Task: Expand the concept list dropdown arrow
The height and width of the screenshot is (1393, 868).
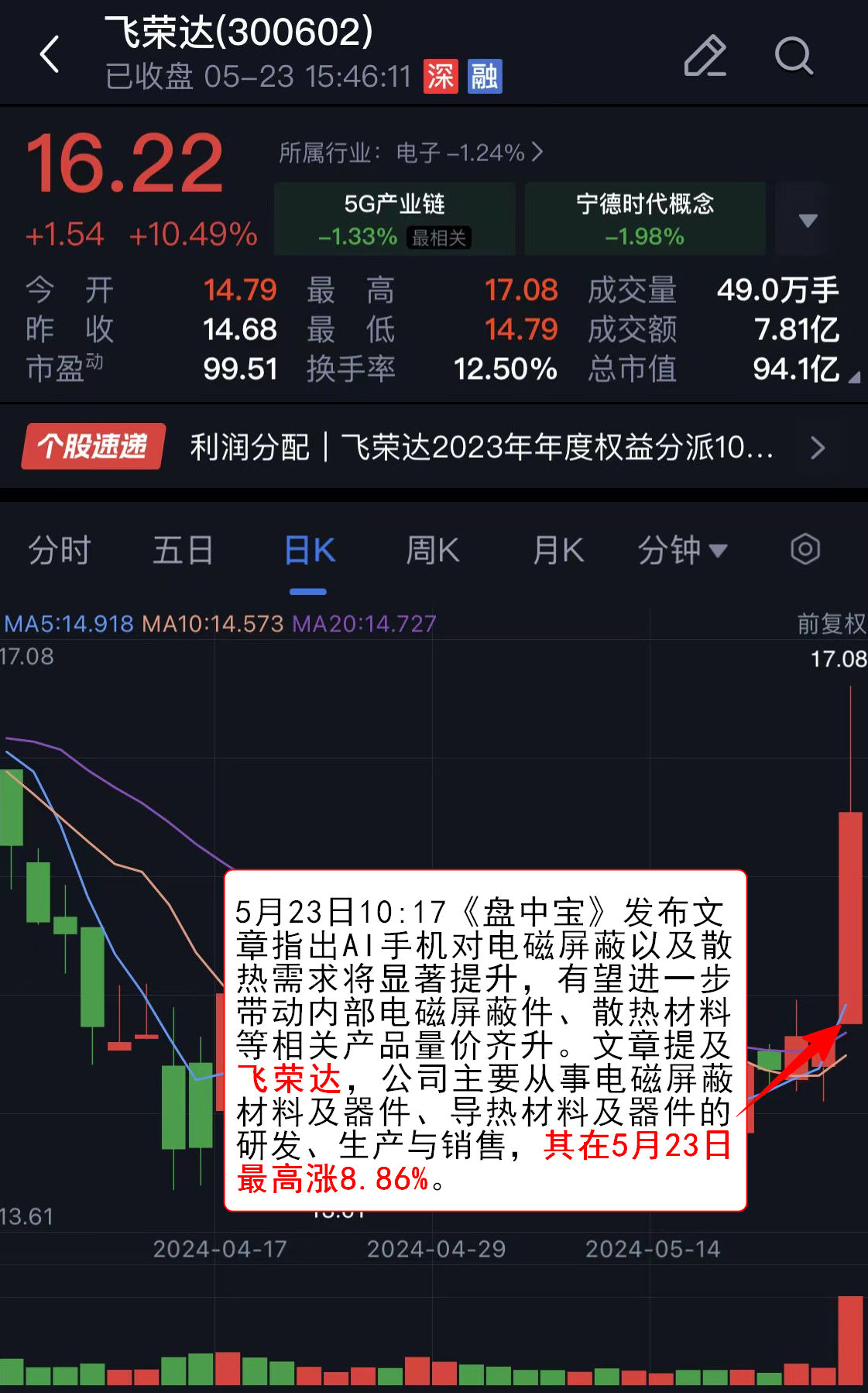Action: tap(808, 220)
